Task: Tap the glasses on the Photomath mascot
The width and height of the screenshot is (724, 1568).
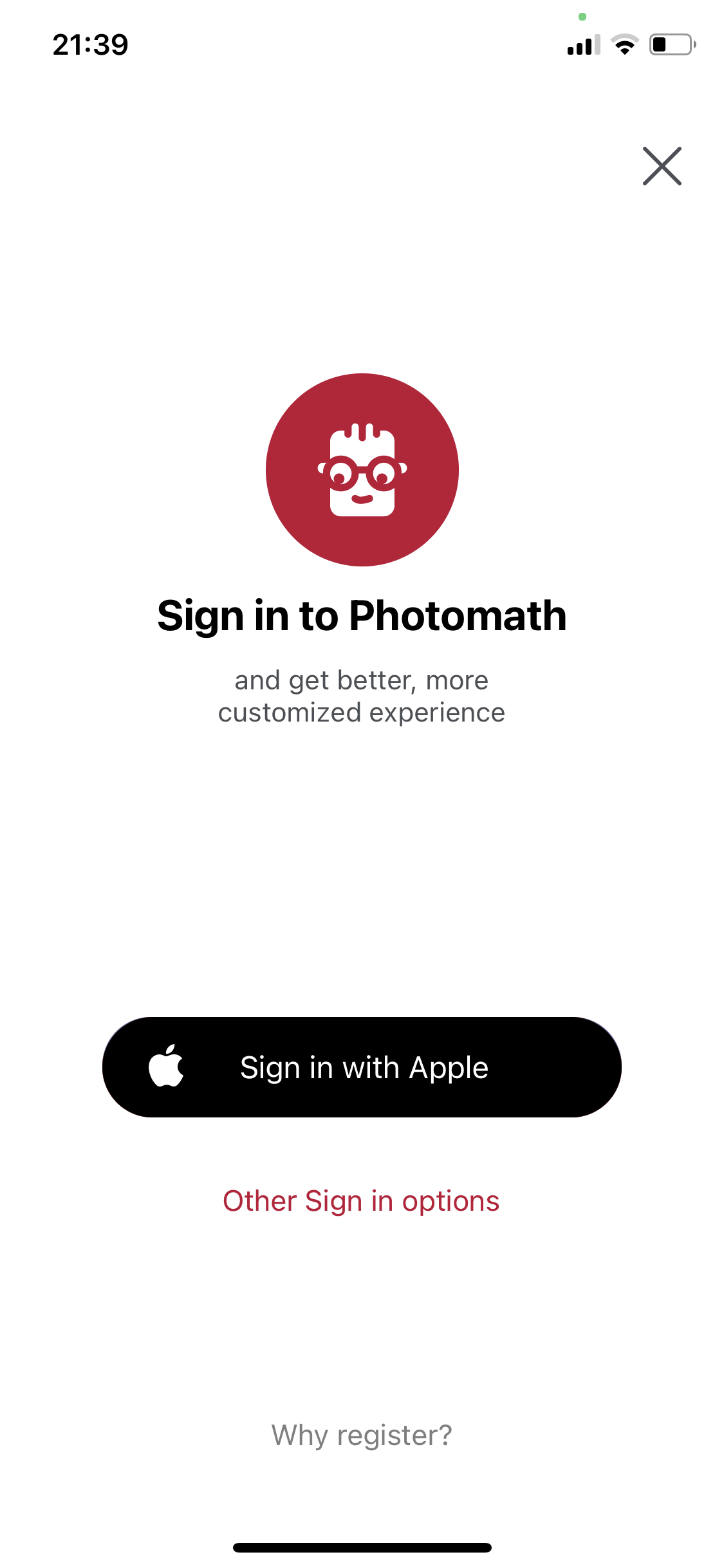Action: click(362, 473)
